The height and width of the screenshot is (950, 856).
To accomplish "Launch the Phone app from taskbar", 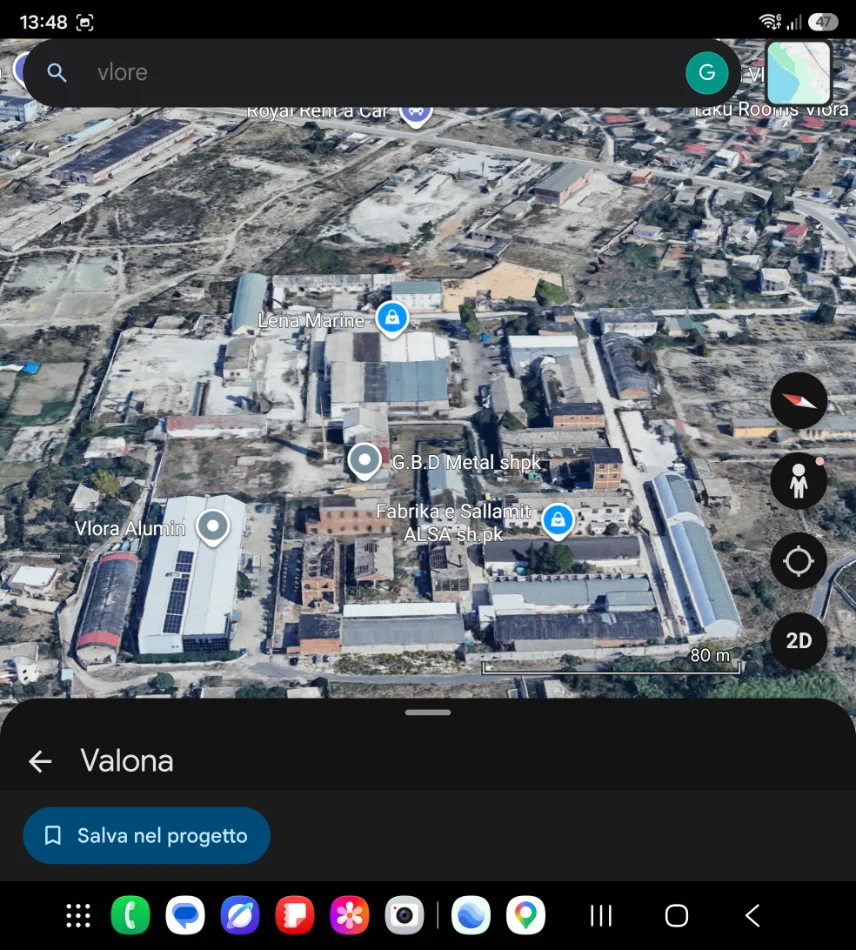I will click(x=130, y=915).
